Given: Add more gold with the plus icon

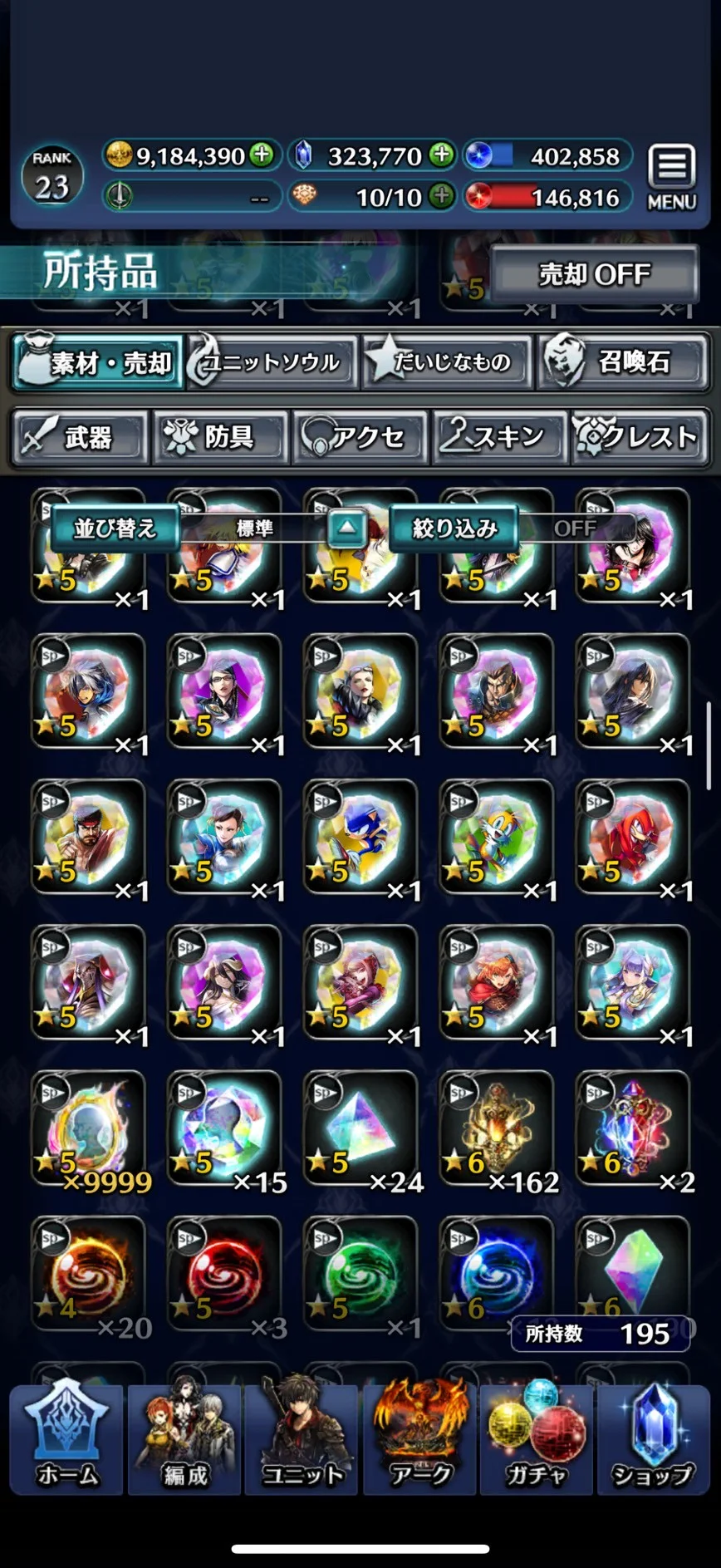Looking at the screenshot, I should click(262, 155).
